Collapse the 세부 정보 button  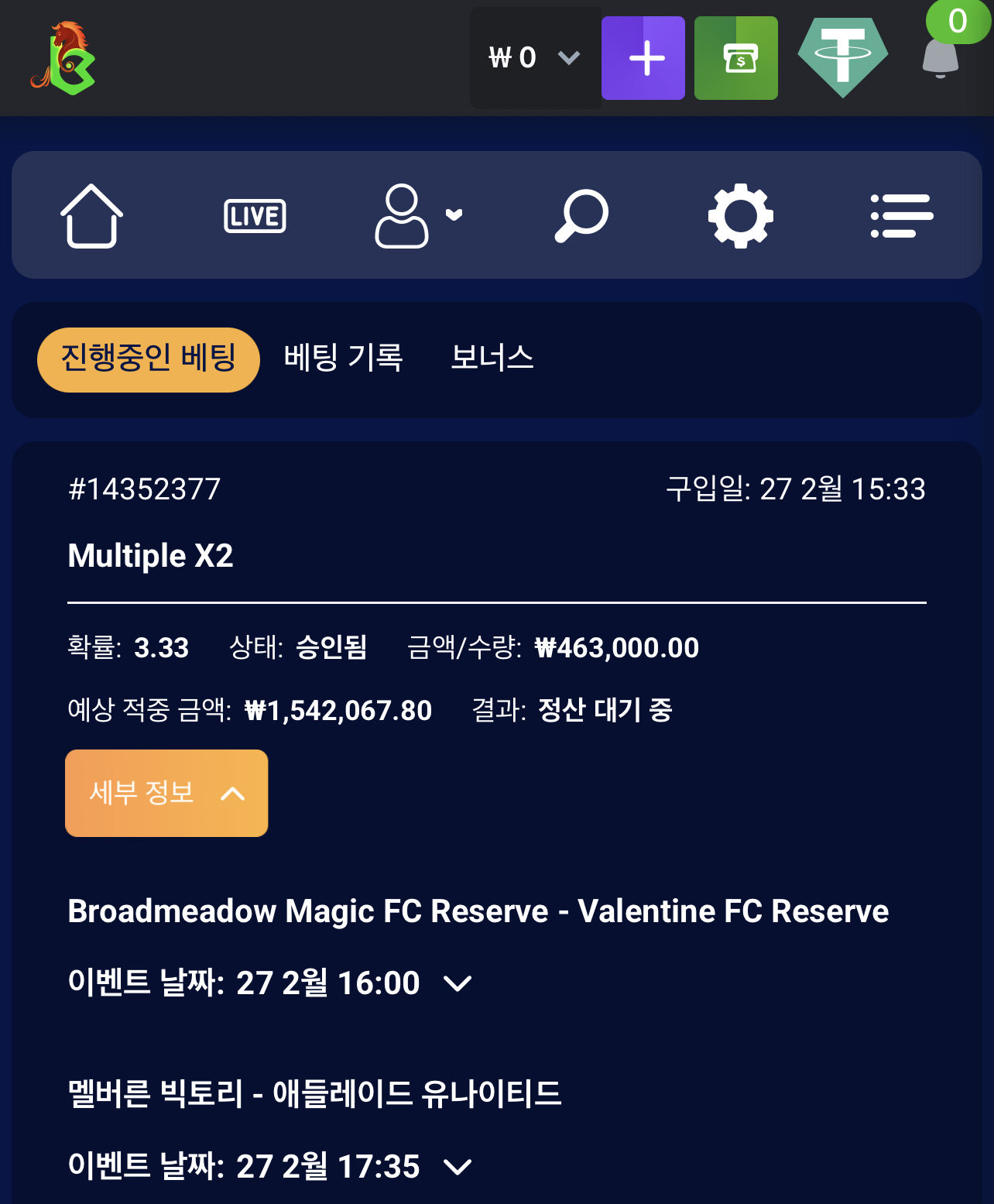(166, 793)
